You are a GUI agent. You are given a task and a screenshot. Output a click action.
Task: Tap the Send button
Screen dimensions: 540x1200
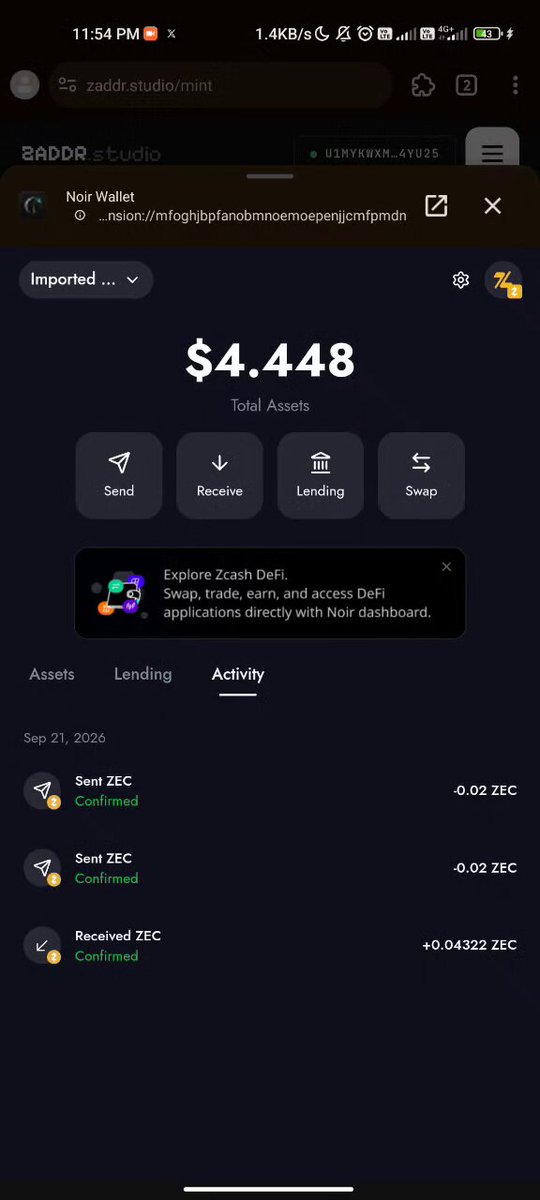tap(119, 475)
